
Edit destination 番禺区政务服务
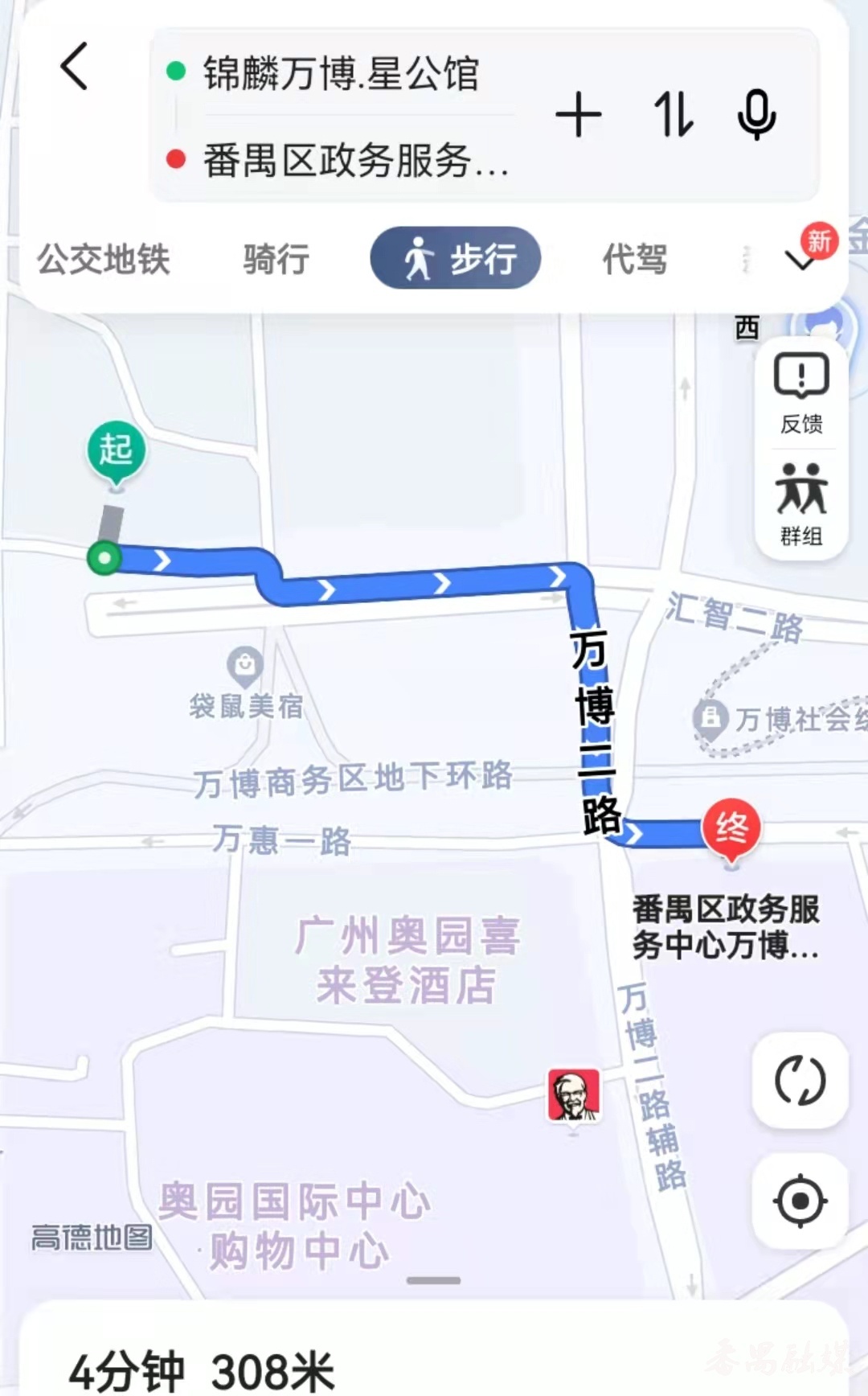click(355, 160)
